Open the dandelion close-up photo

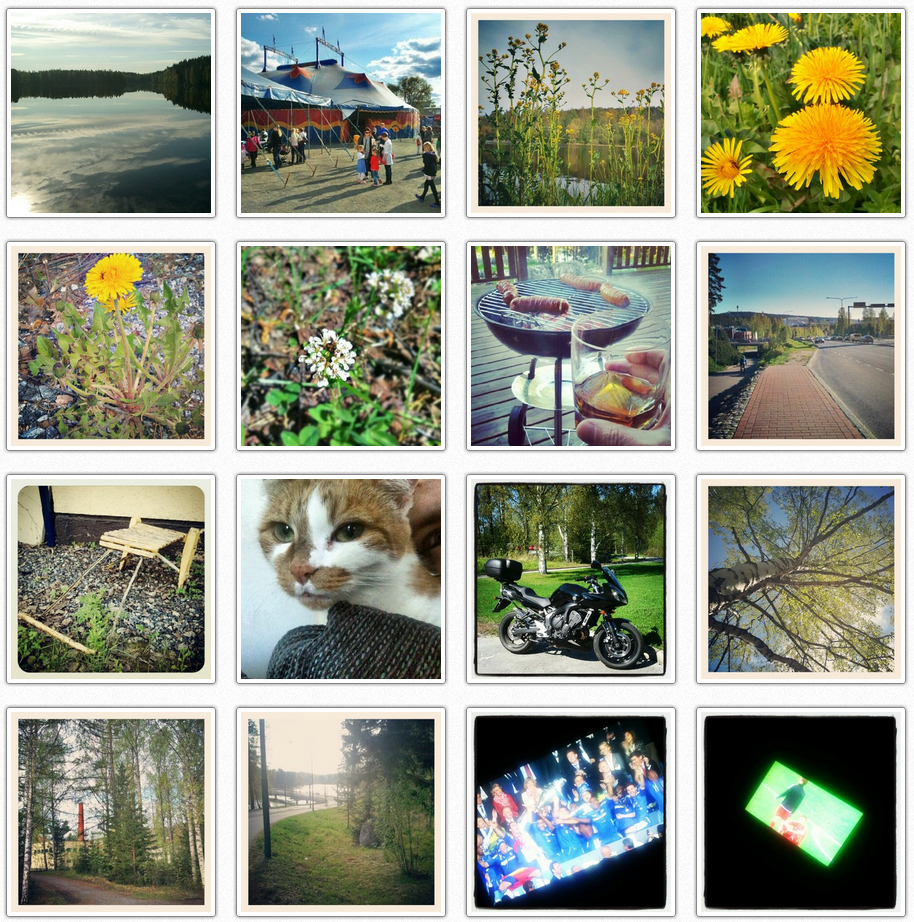(x=801, y=113)
